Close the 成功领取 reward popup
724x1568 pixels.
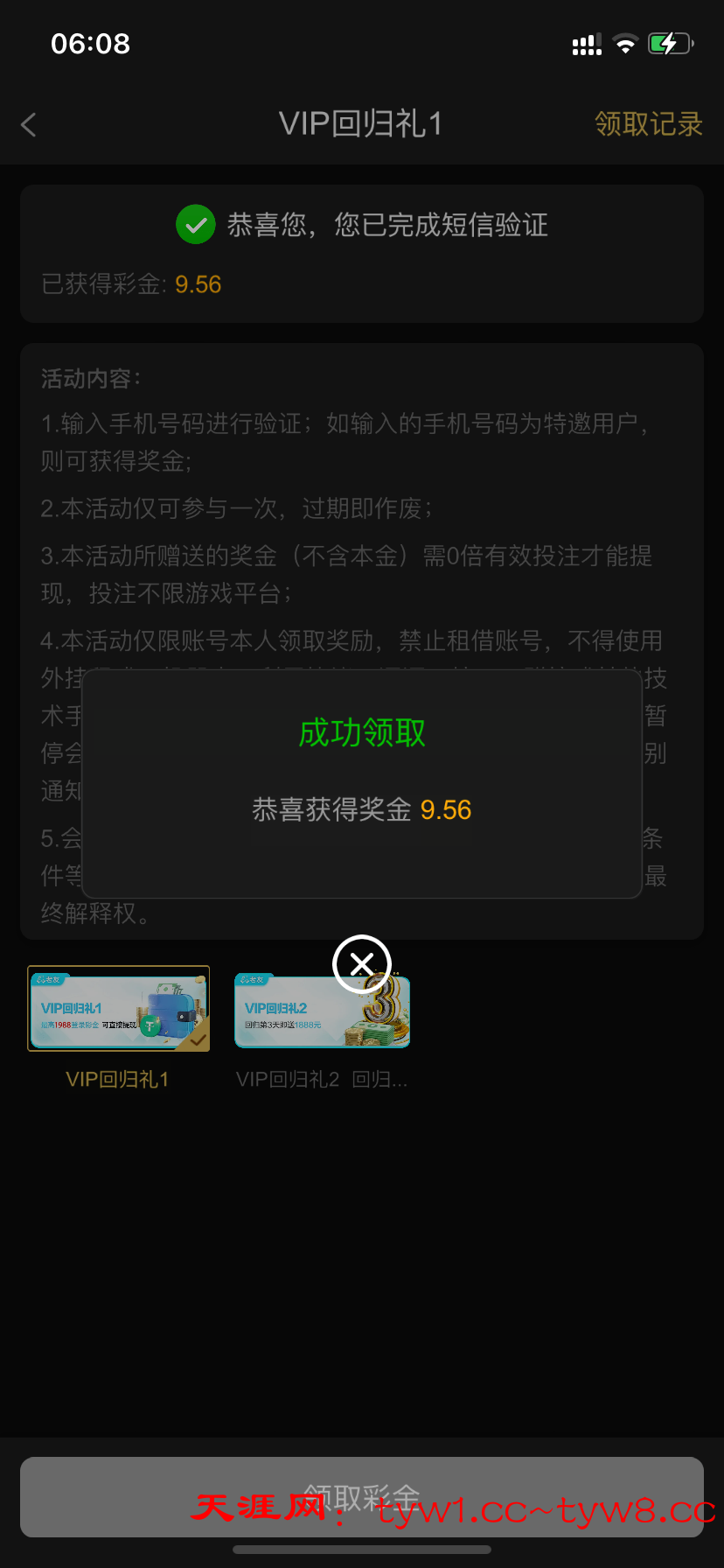pyautogui.click(x=362, y=964)
